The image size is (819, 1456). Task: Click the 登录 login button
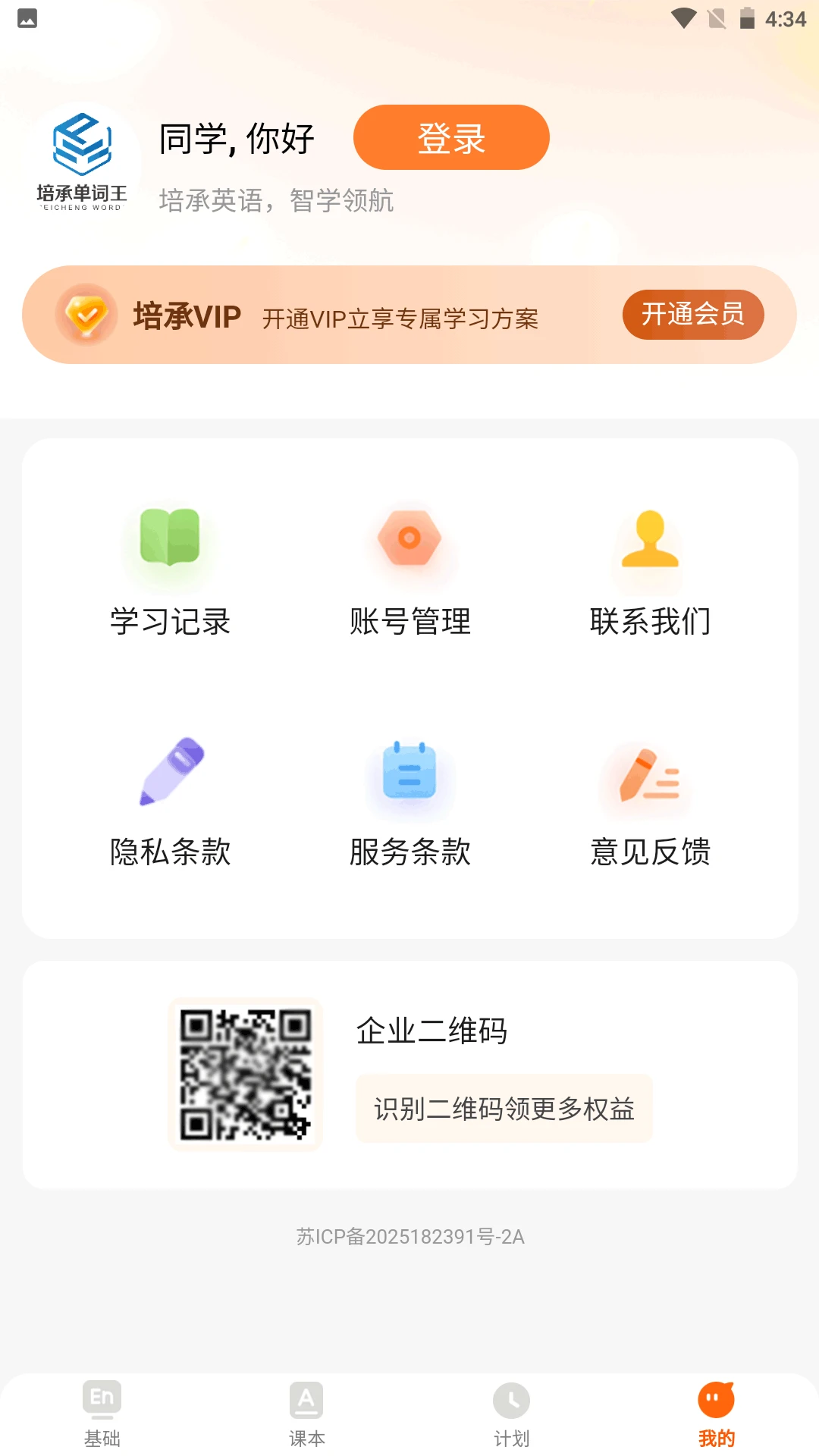pos(451,137)
